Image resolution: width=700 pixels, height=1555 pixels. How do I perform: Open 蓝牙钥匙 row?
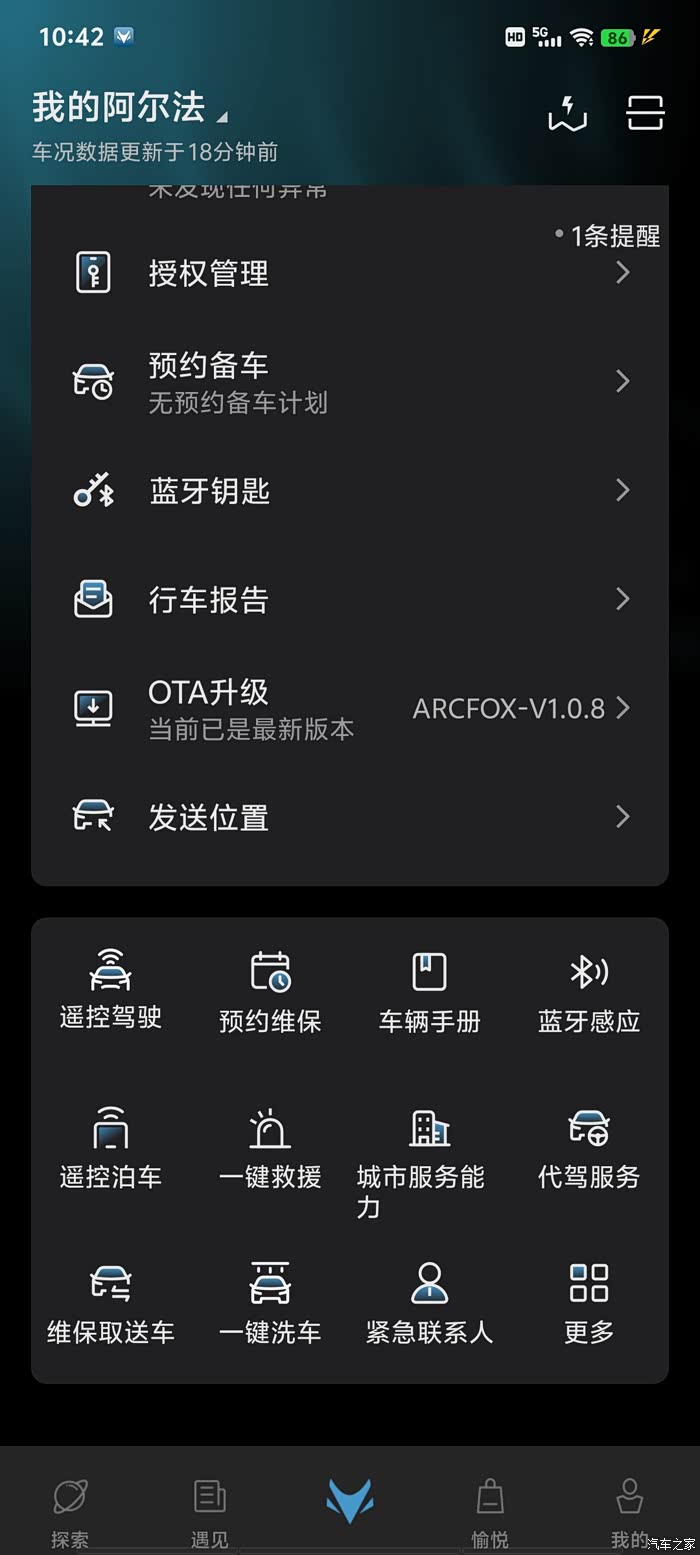[350, 491]
